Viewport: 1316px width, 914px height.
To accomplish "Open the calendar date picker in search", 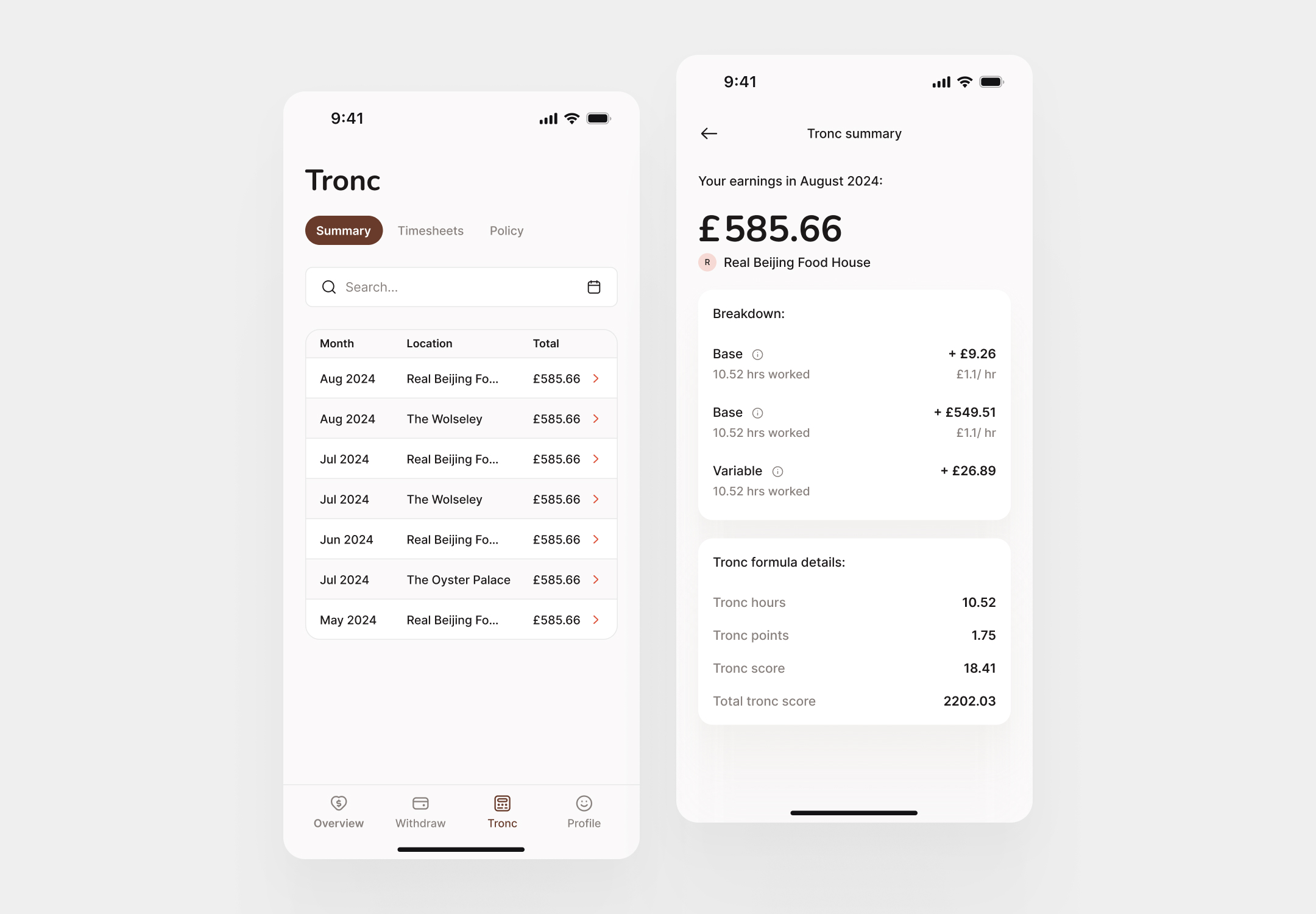I will [594, 287].
